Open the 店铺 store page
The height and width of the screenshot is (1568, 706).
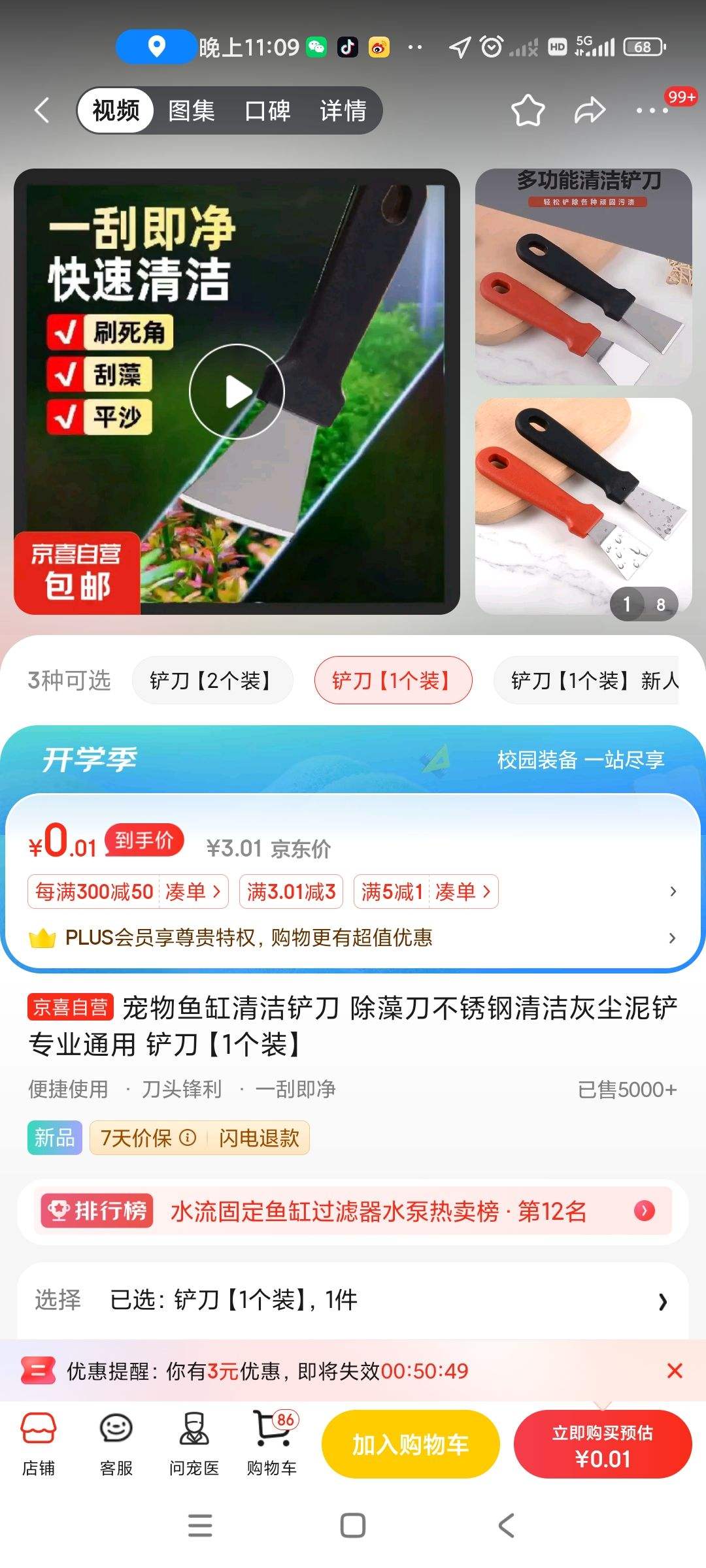pos(39,1444)
